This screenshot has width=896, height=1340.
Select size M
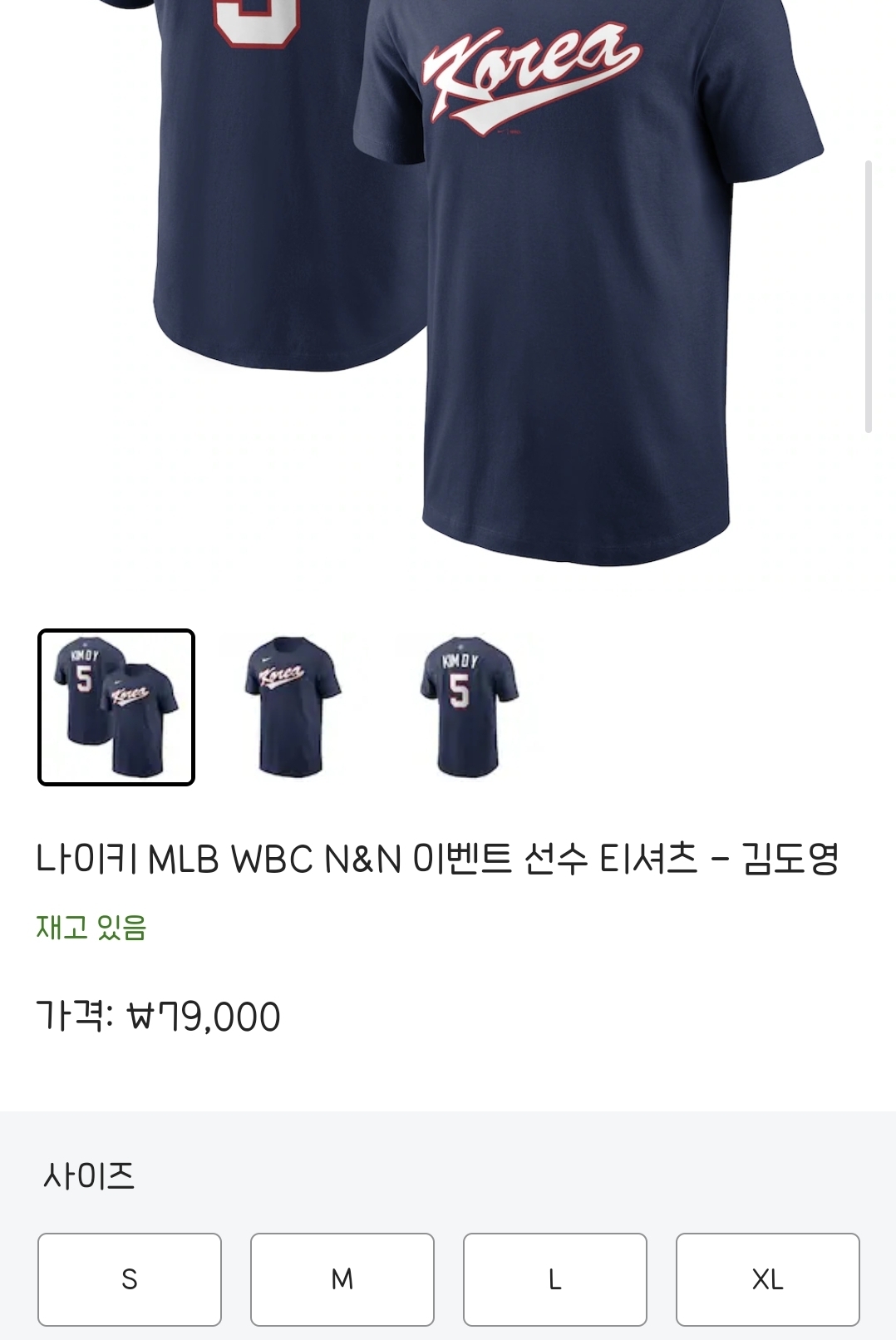[342, 1278]
